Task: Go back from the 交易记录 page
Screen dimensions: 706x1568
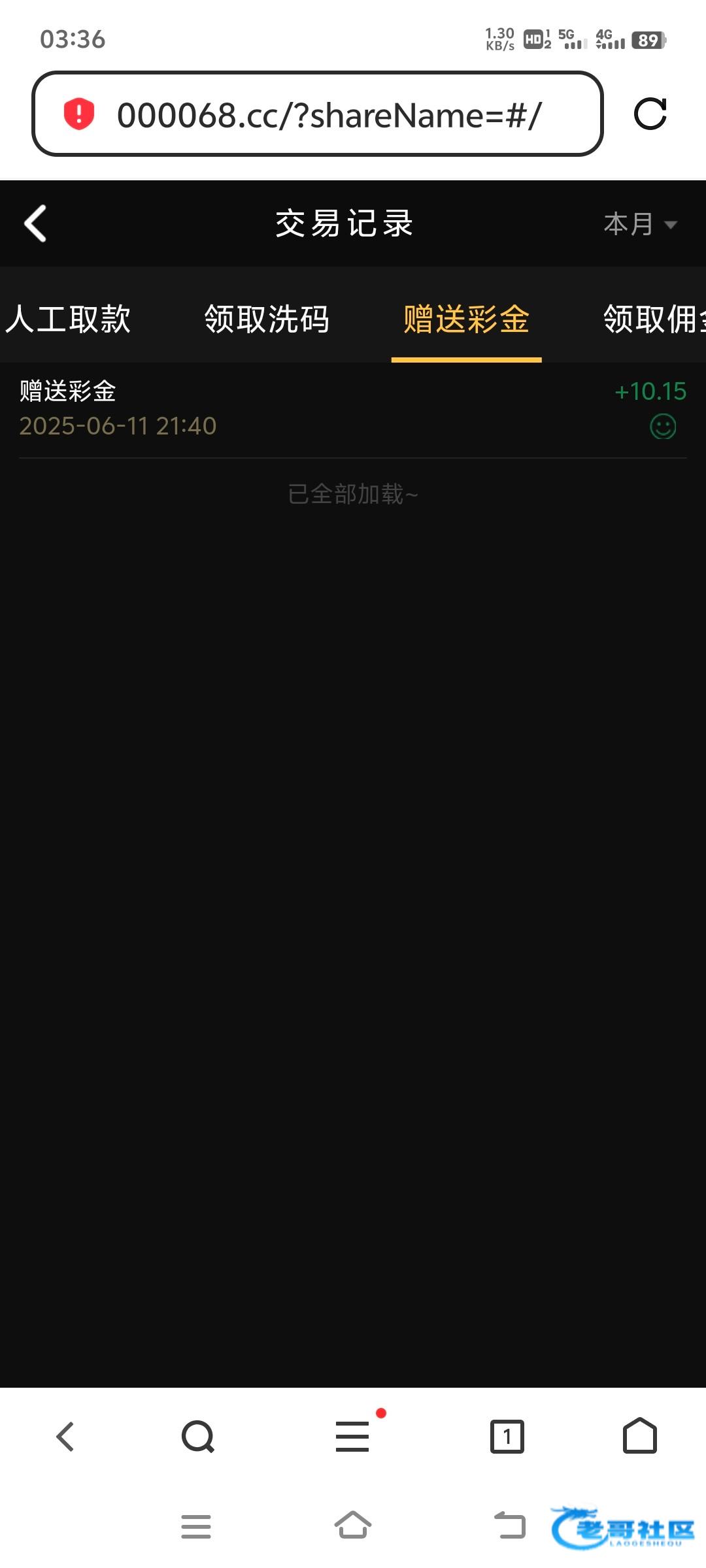Action: point(36,223)
